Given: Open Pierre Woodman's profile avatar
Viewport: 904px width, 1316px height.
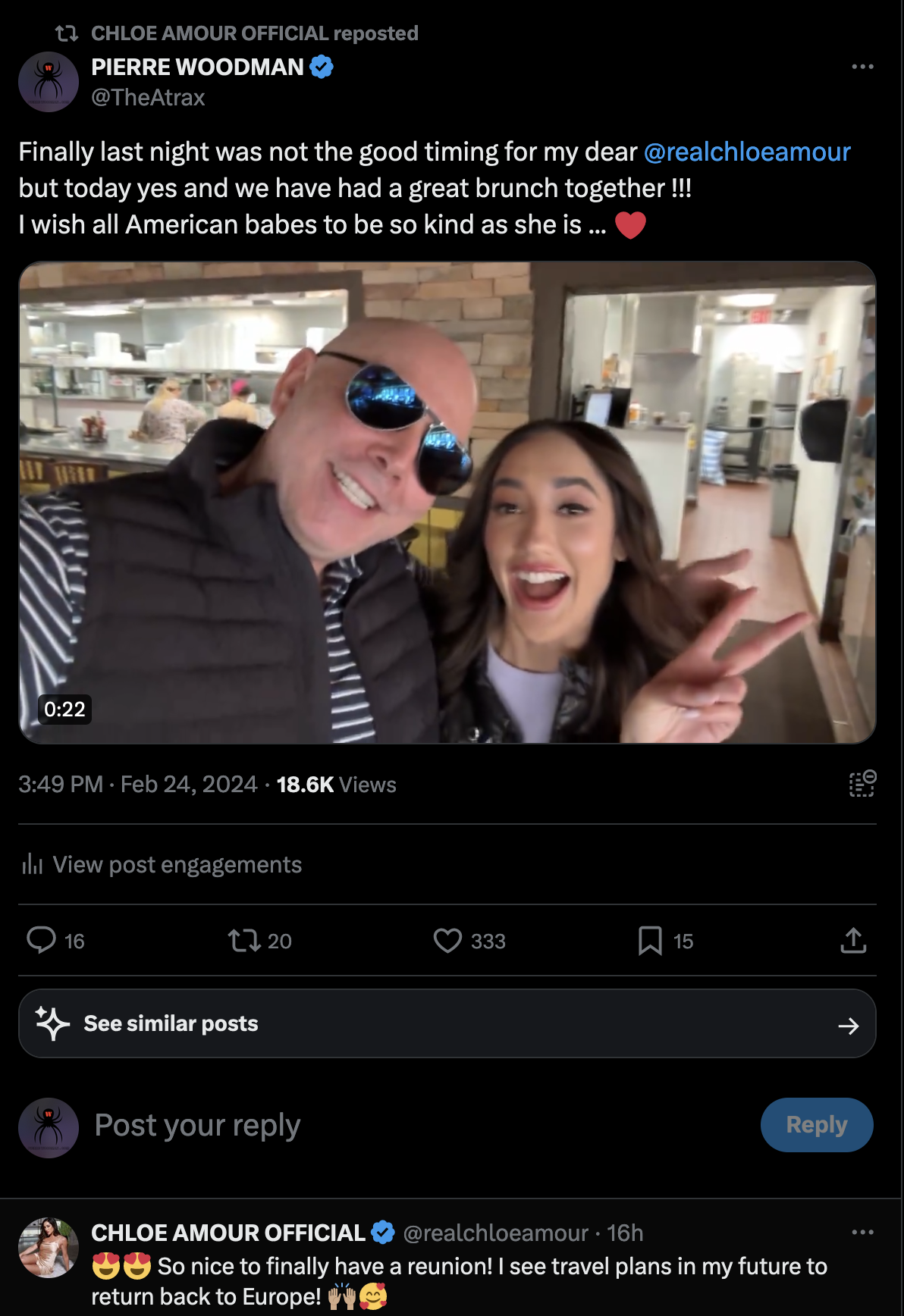Looking at the screenshot, I should pyautogui.click(x=49, y=82).
